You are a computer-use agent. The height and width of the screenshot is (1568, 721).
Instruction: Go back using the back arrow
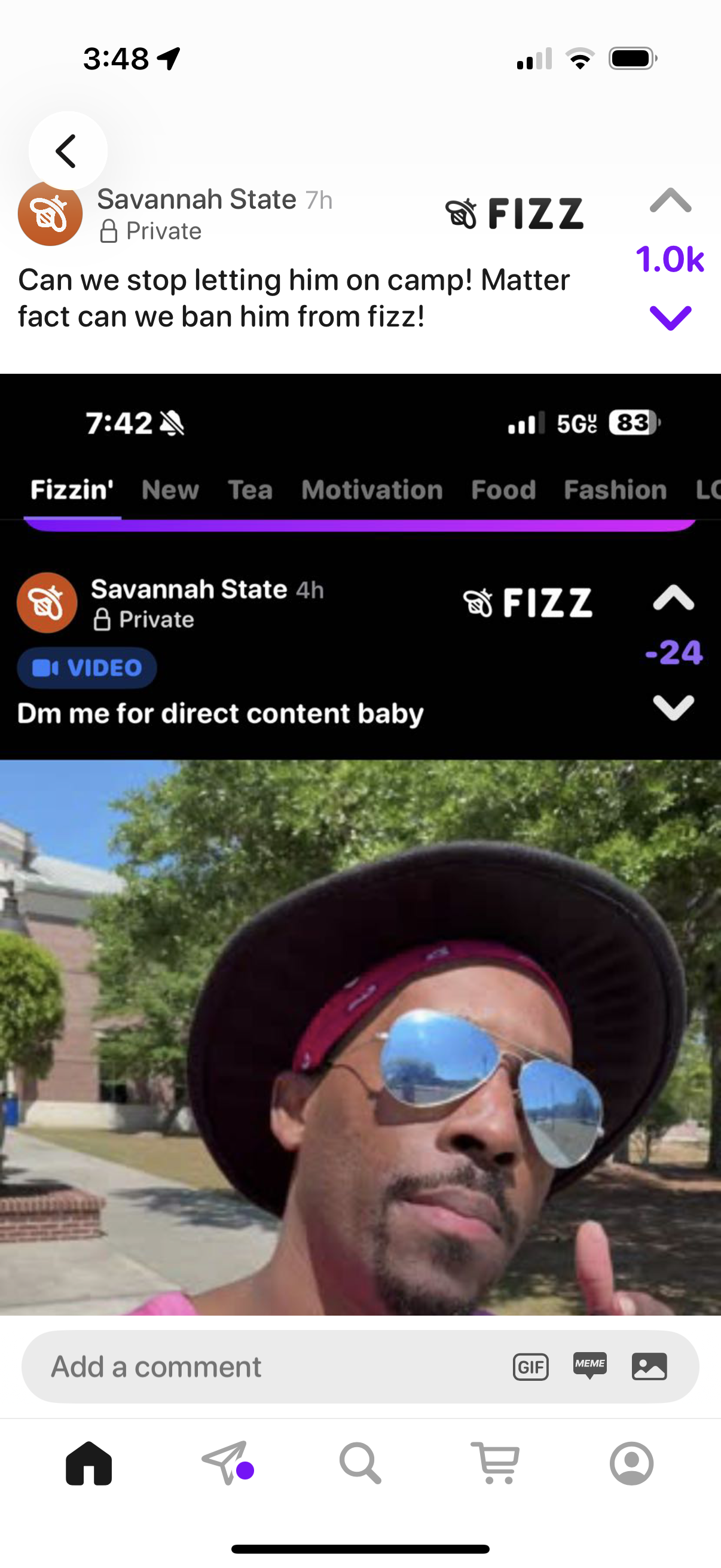click(x=67, y=150)
